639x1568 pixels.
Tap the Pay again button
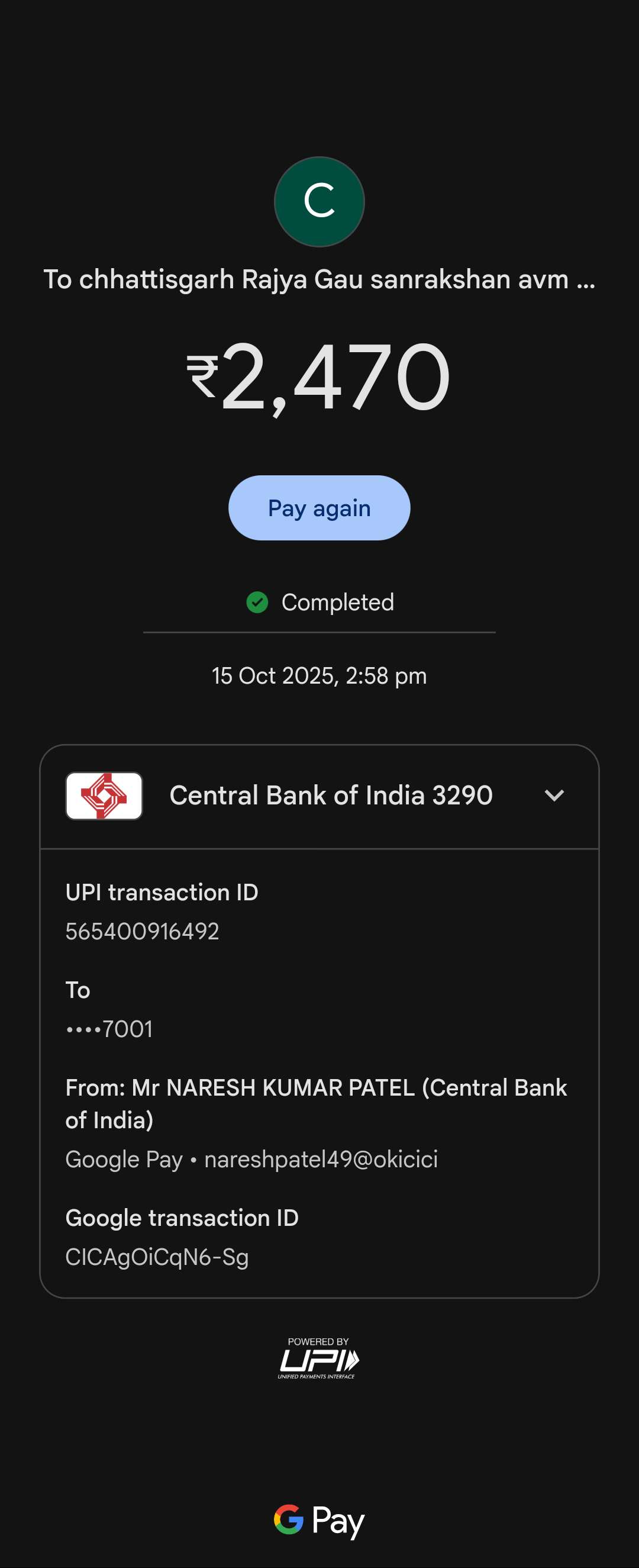(319, 508)
